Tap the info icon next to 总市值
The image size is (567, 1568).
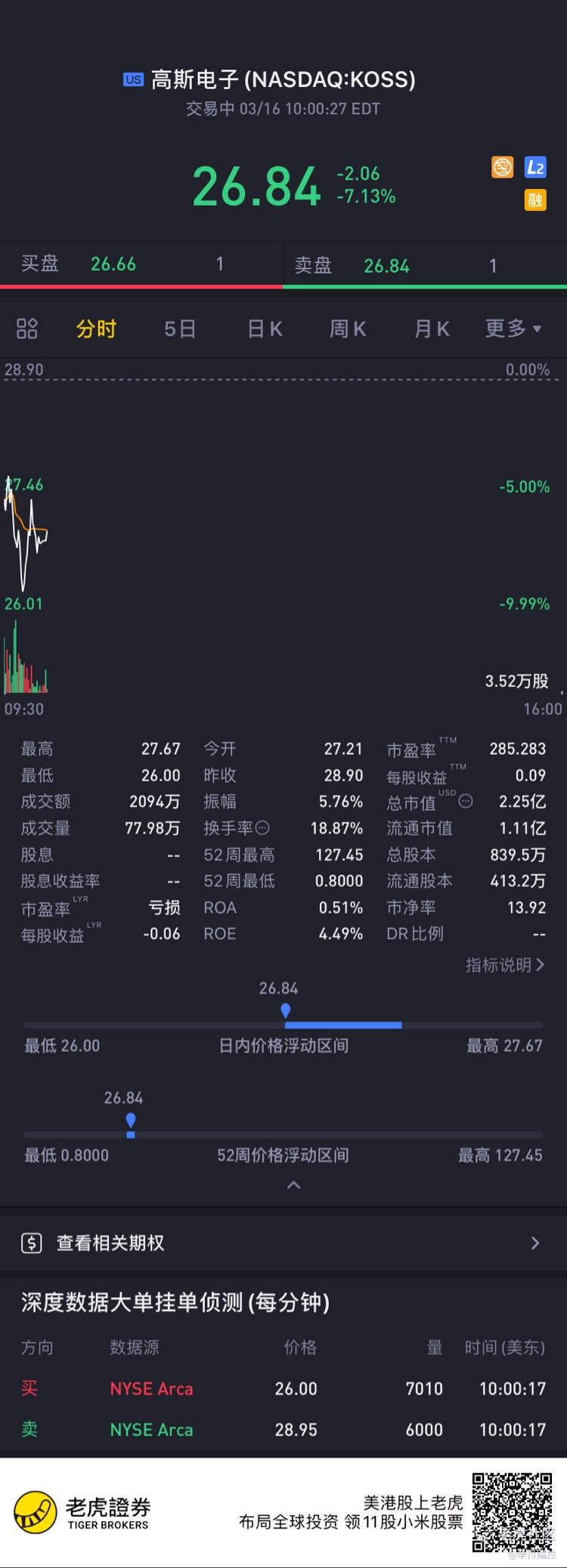click(466, 801)
